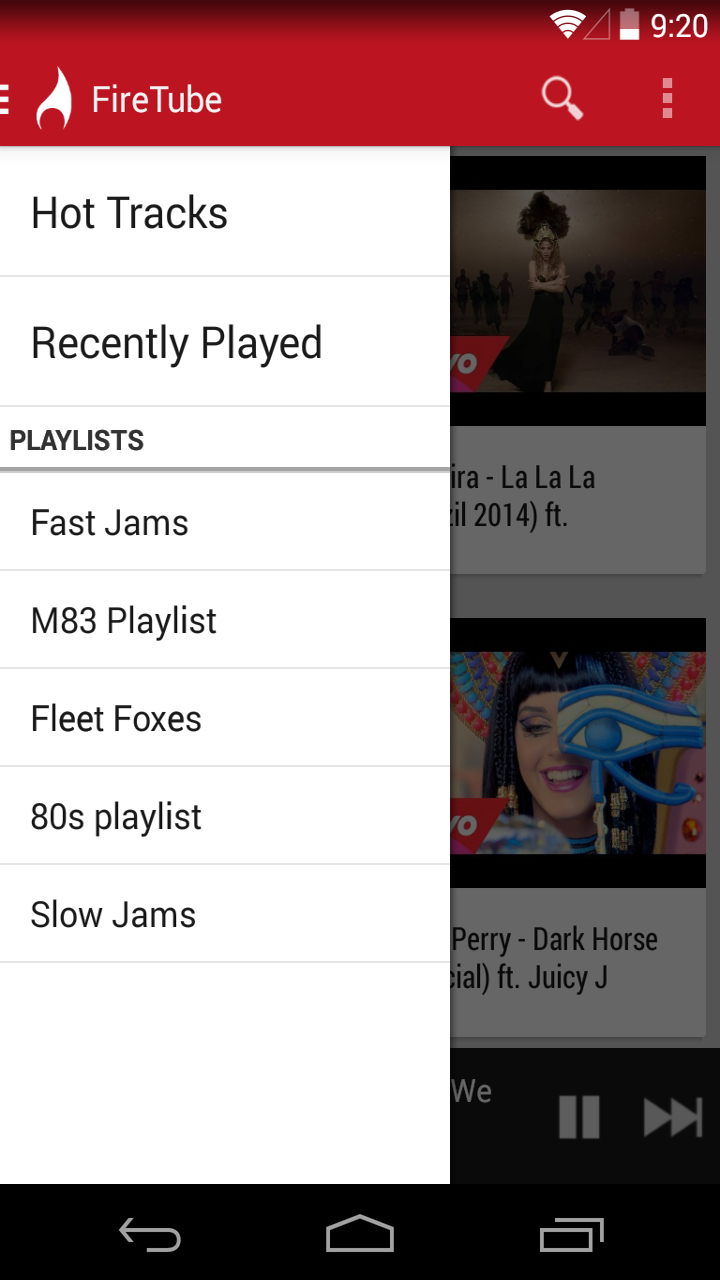
Task: Choose the 80s playlist
Action: point(115,816)
